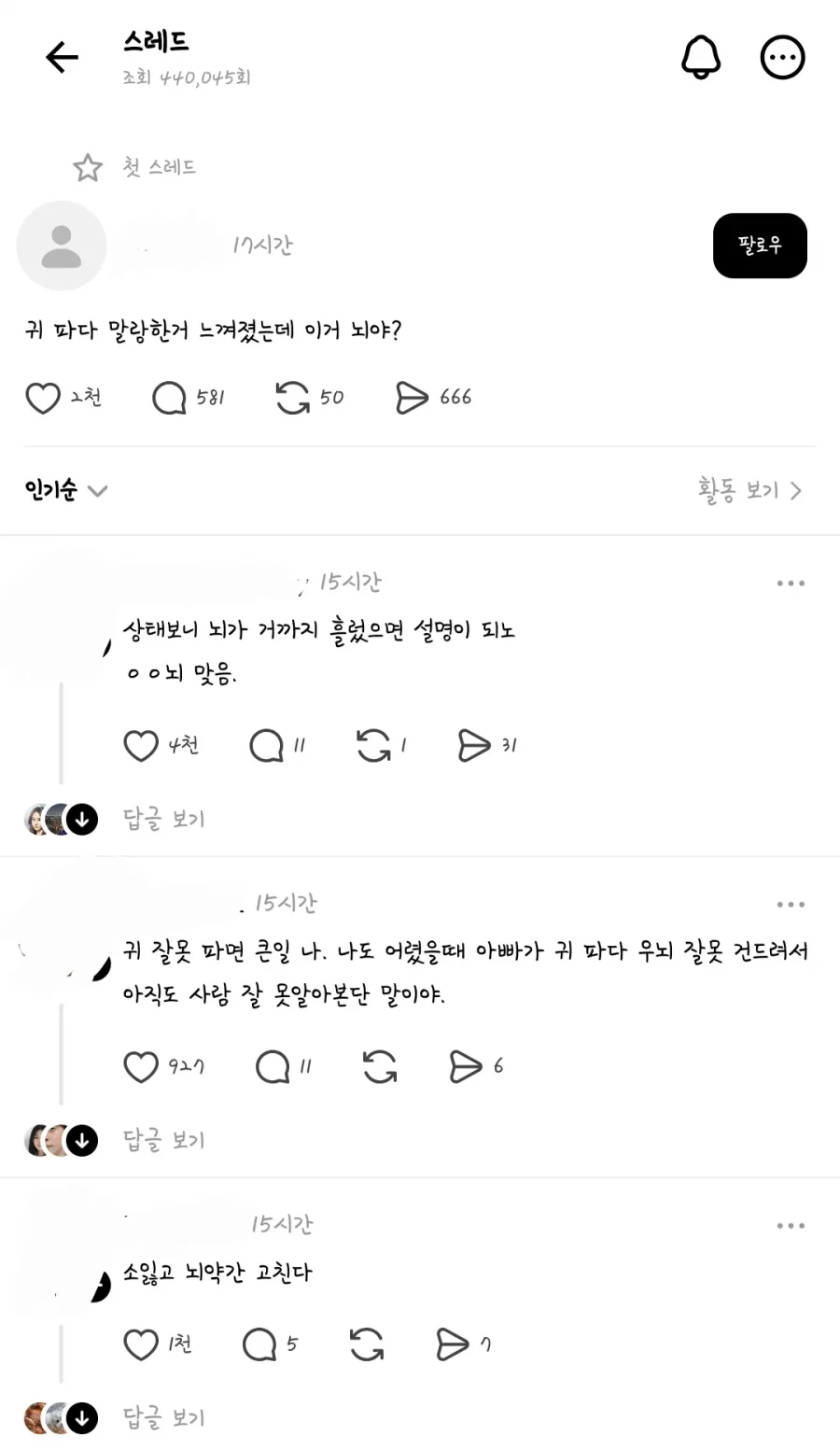Follow the post author with 팔로우 button
This screenshot has height=1449, width=840.
click(760, 246)
